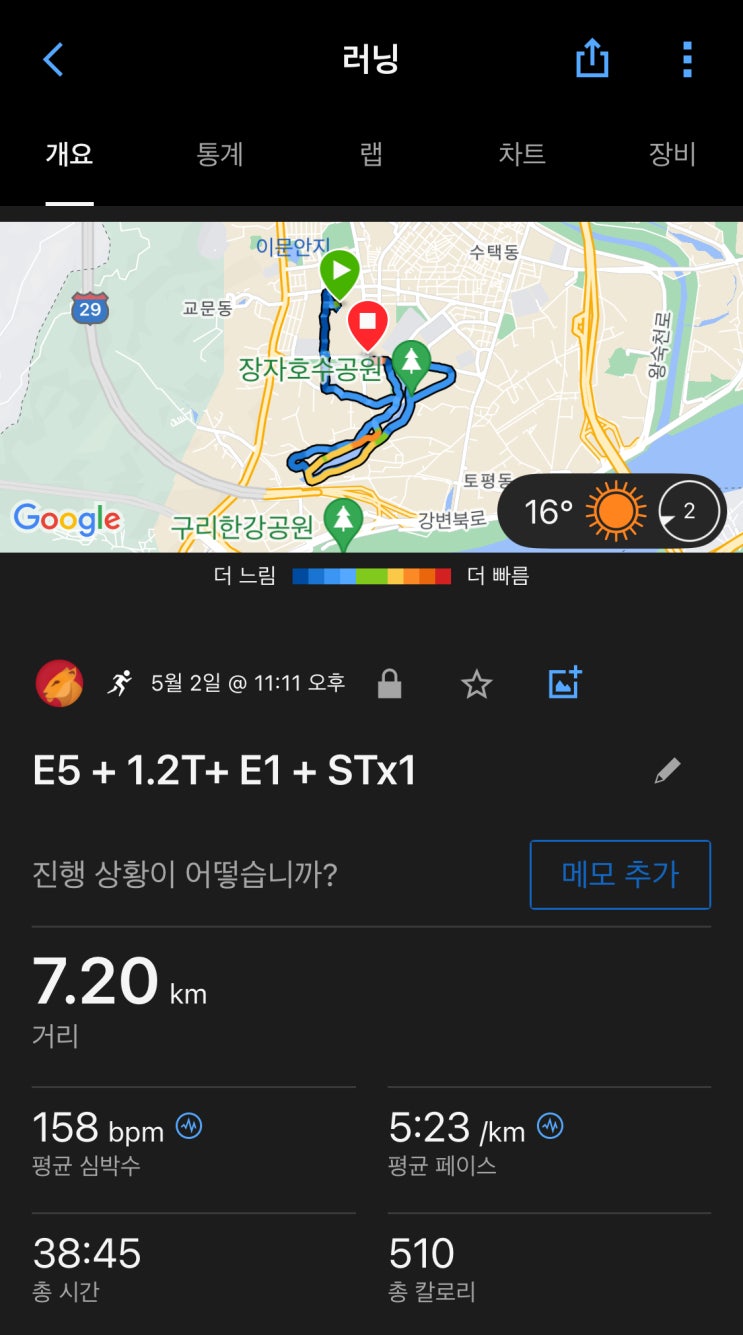Mark this activity as favorite with the star

point(476,684)
